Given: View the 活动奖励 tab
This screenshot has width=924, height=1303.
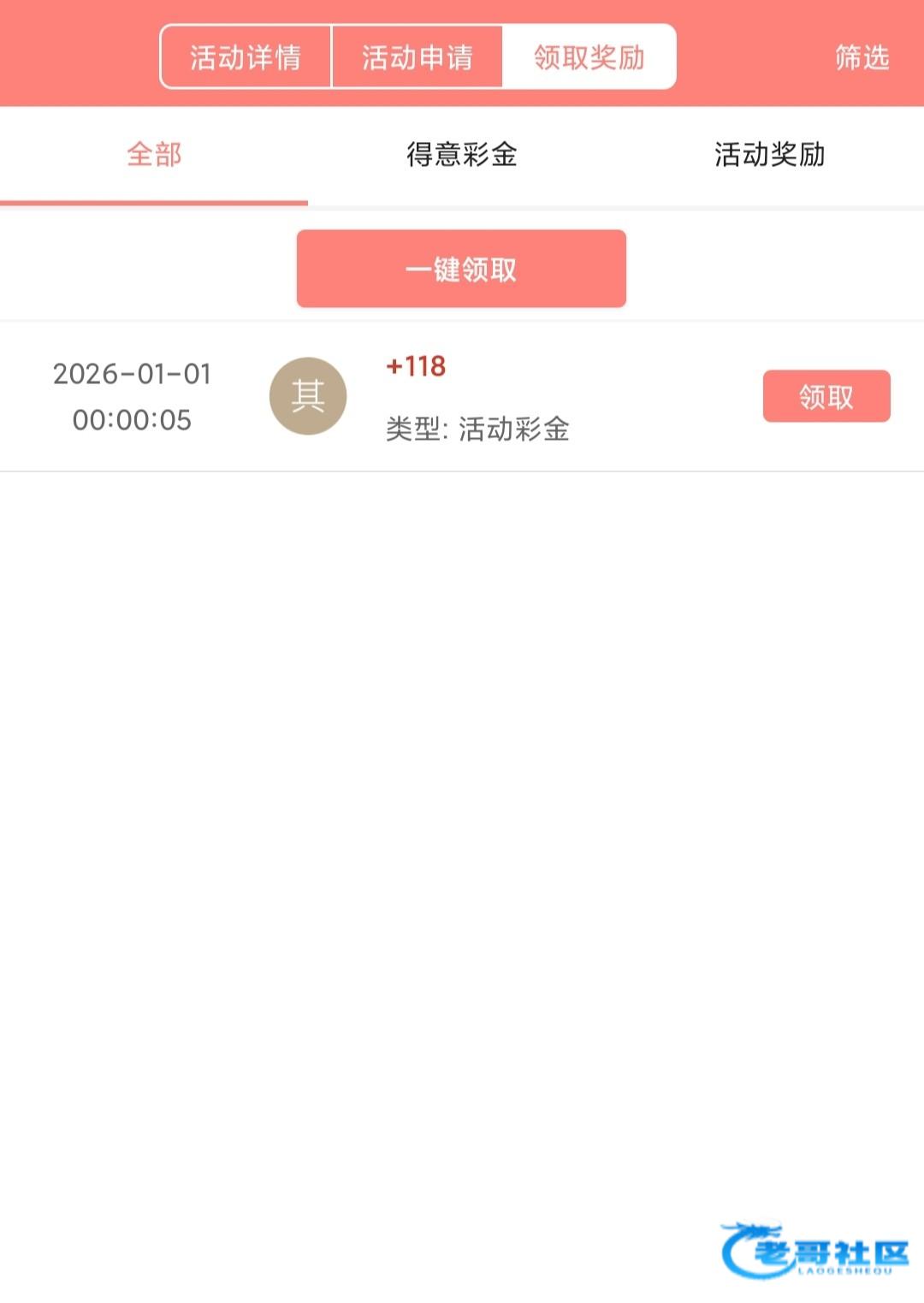Looking at the screenshot, I should tap(769, 155).
